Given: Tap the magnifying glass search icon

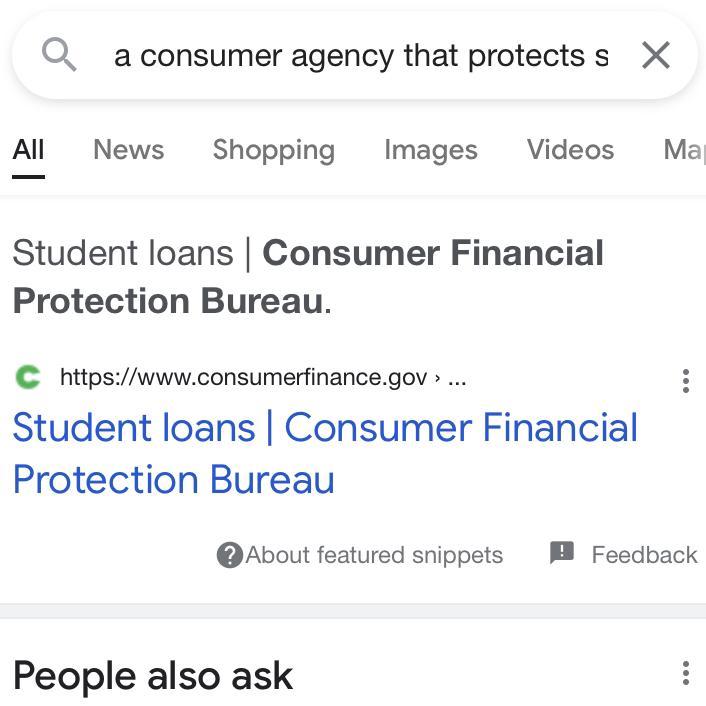Looking at the screenshot, I should [x=59, y=55].
